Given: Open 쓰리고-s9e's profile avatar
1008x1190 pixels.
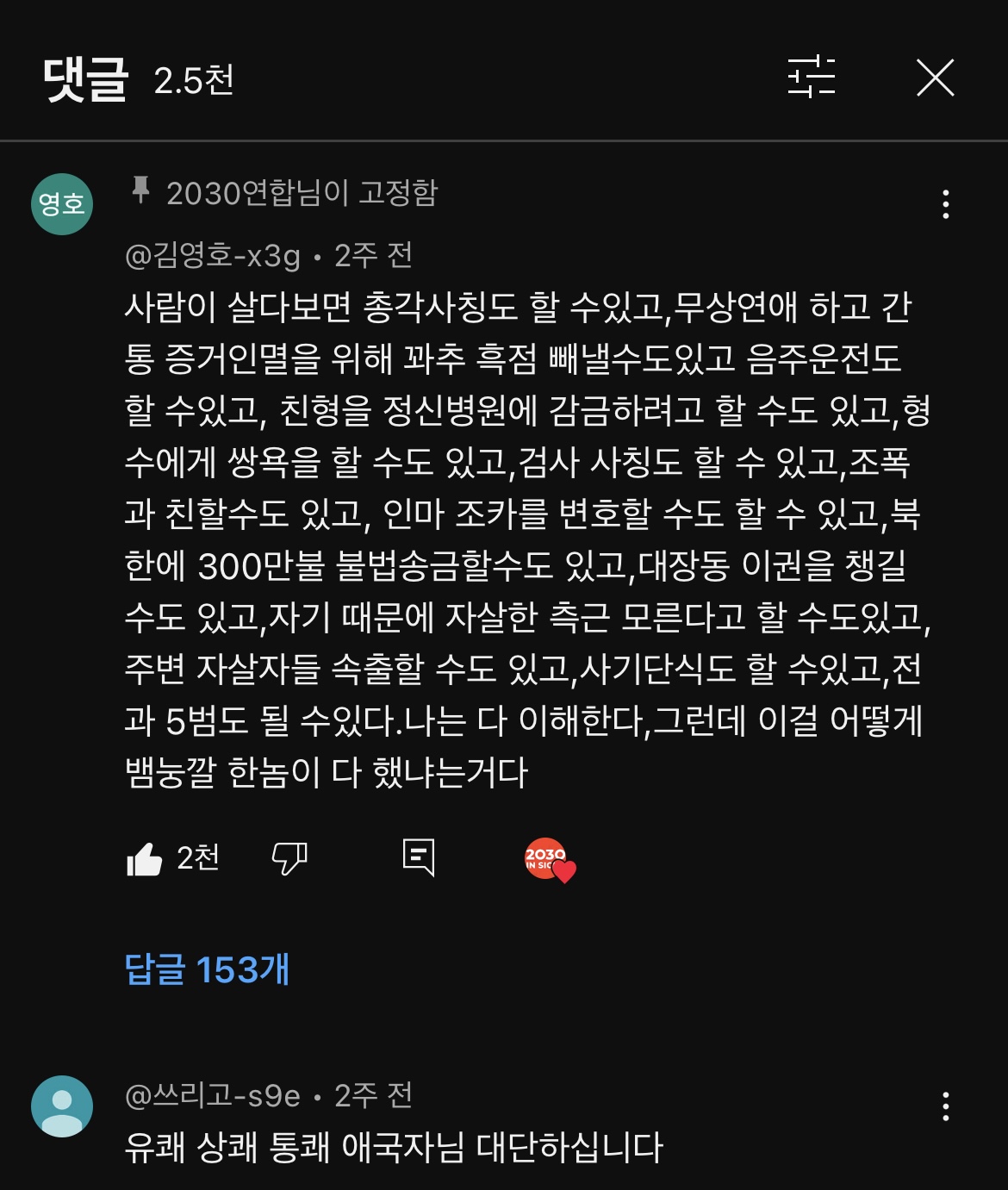Looking at the screenshot, I should pos(62,1106).
